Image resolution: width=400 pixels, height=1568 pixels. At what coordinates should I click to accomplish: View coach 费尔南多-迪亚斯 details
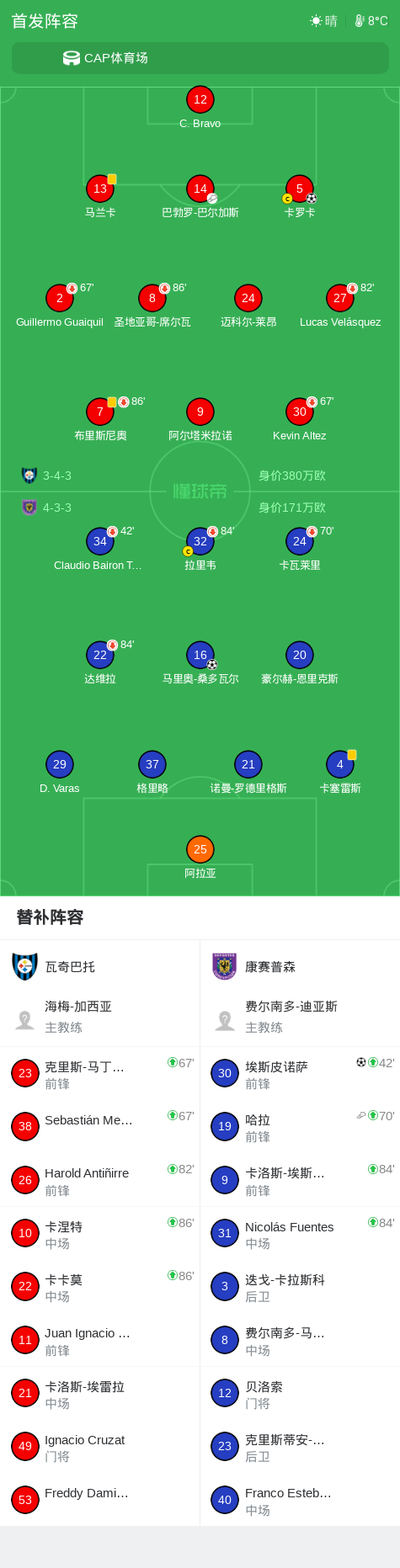(300, 1017)
